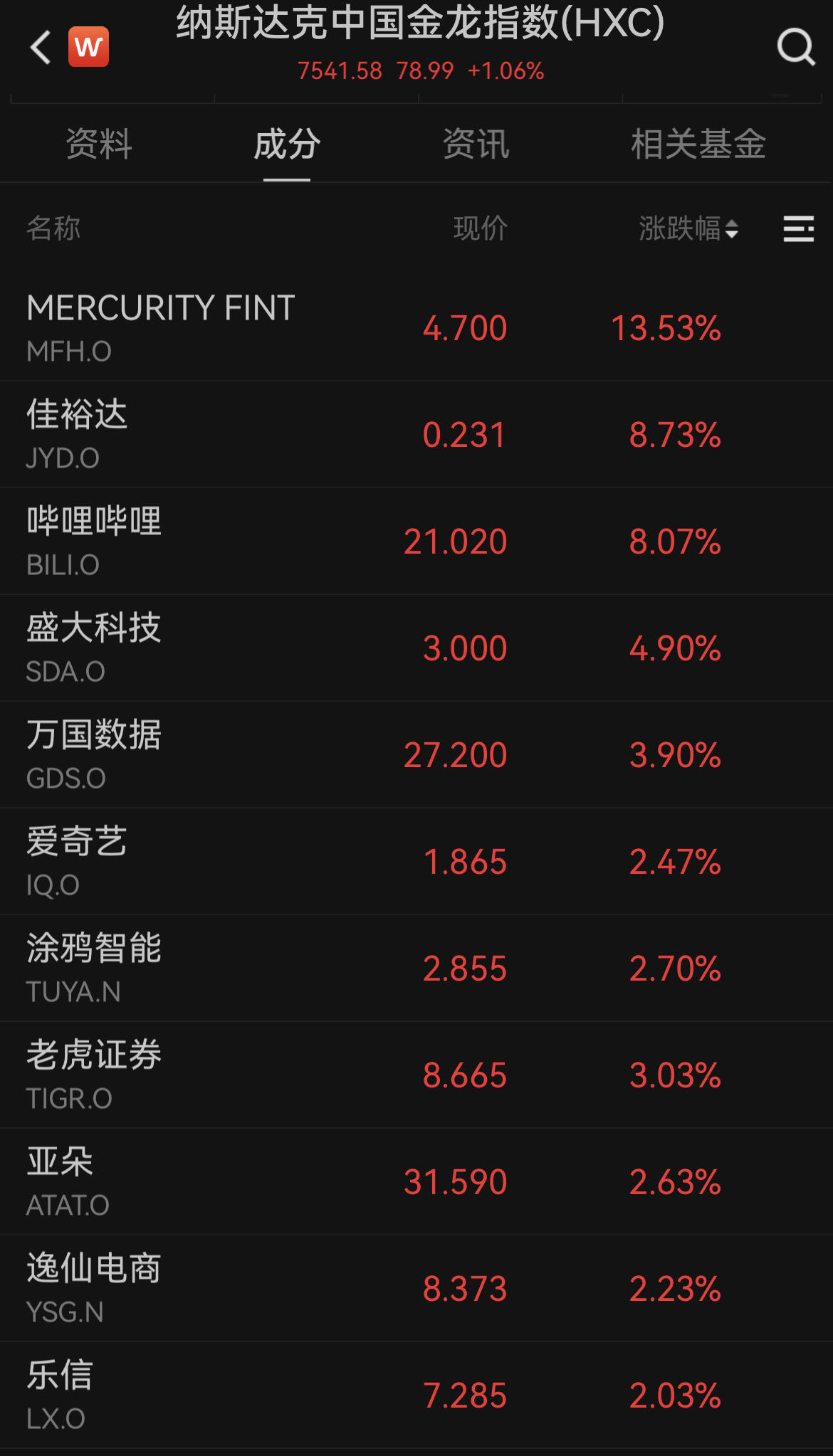Sort by 涨跌幅 column
The image size is (833, 1456).
[688, 229]
